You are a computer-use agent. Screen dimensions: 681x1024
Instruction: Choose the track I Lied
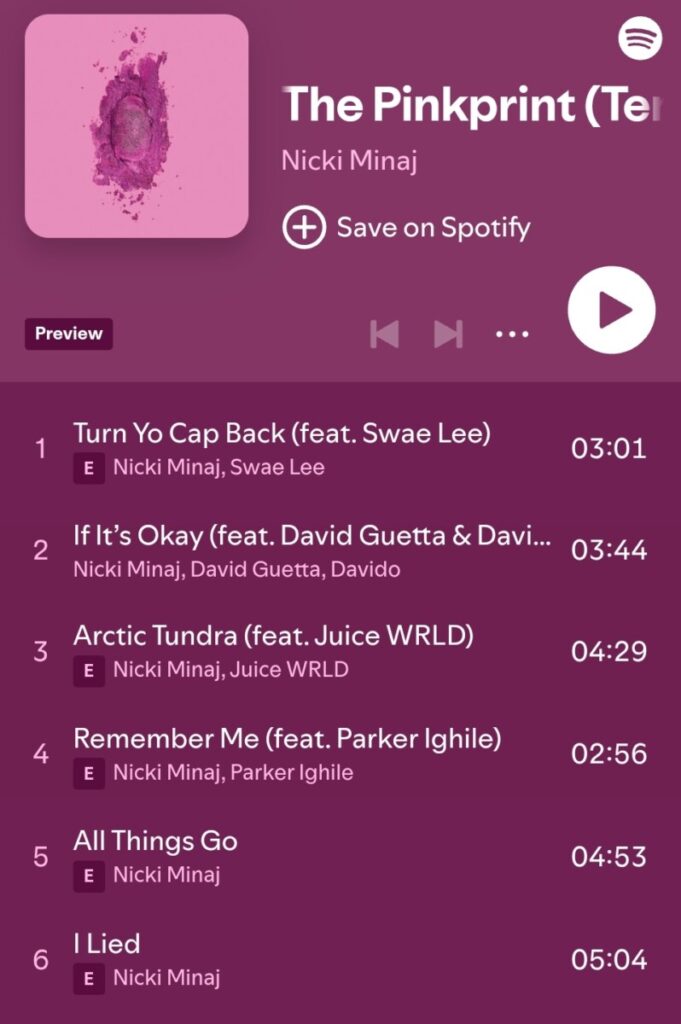(107, 943)
